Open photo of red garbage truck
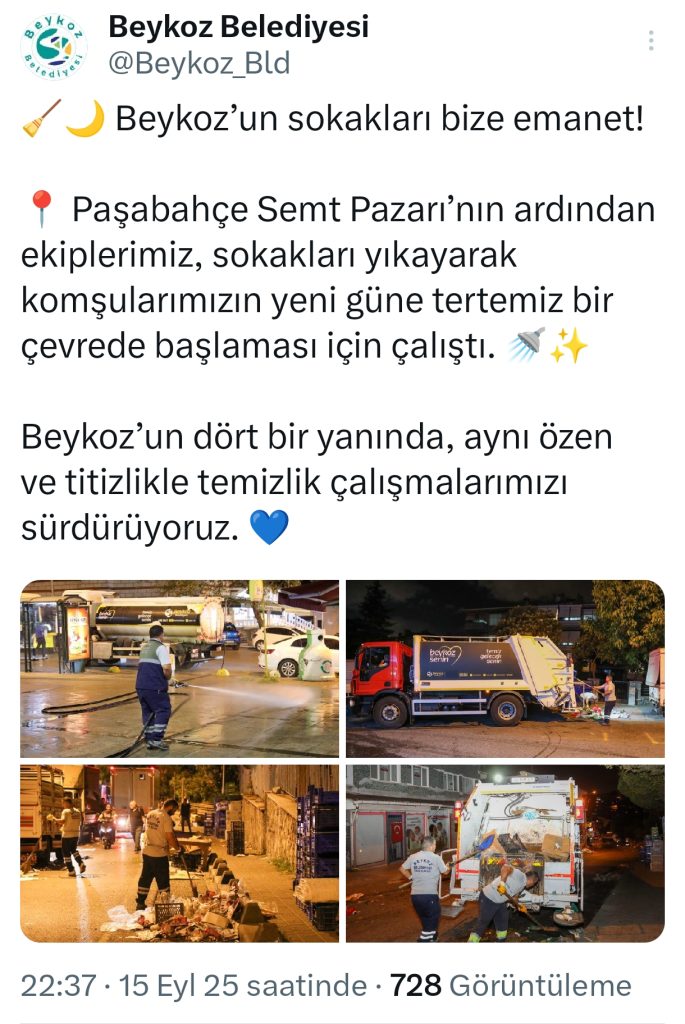The image size is (685, 1024). click(x=505, y=668)
